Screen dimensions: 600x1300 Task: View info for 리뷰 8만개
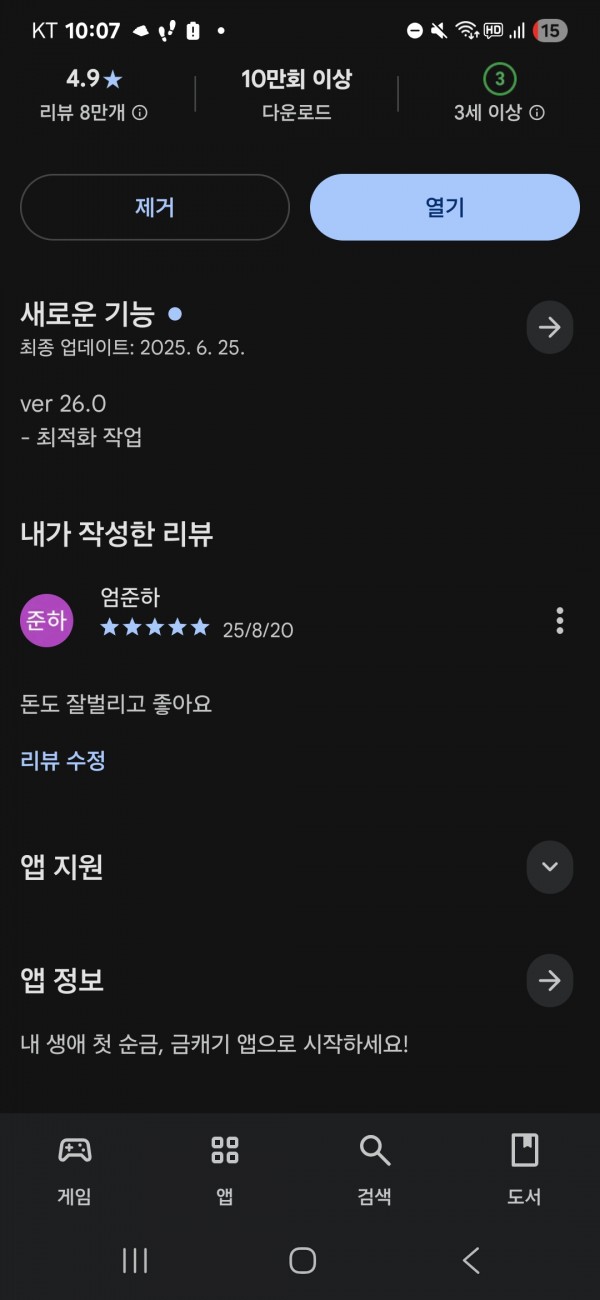coord(140,113)
